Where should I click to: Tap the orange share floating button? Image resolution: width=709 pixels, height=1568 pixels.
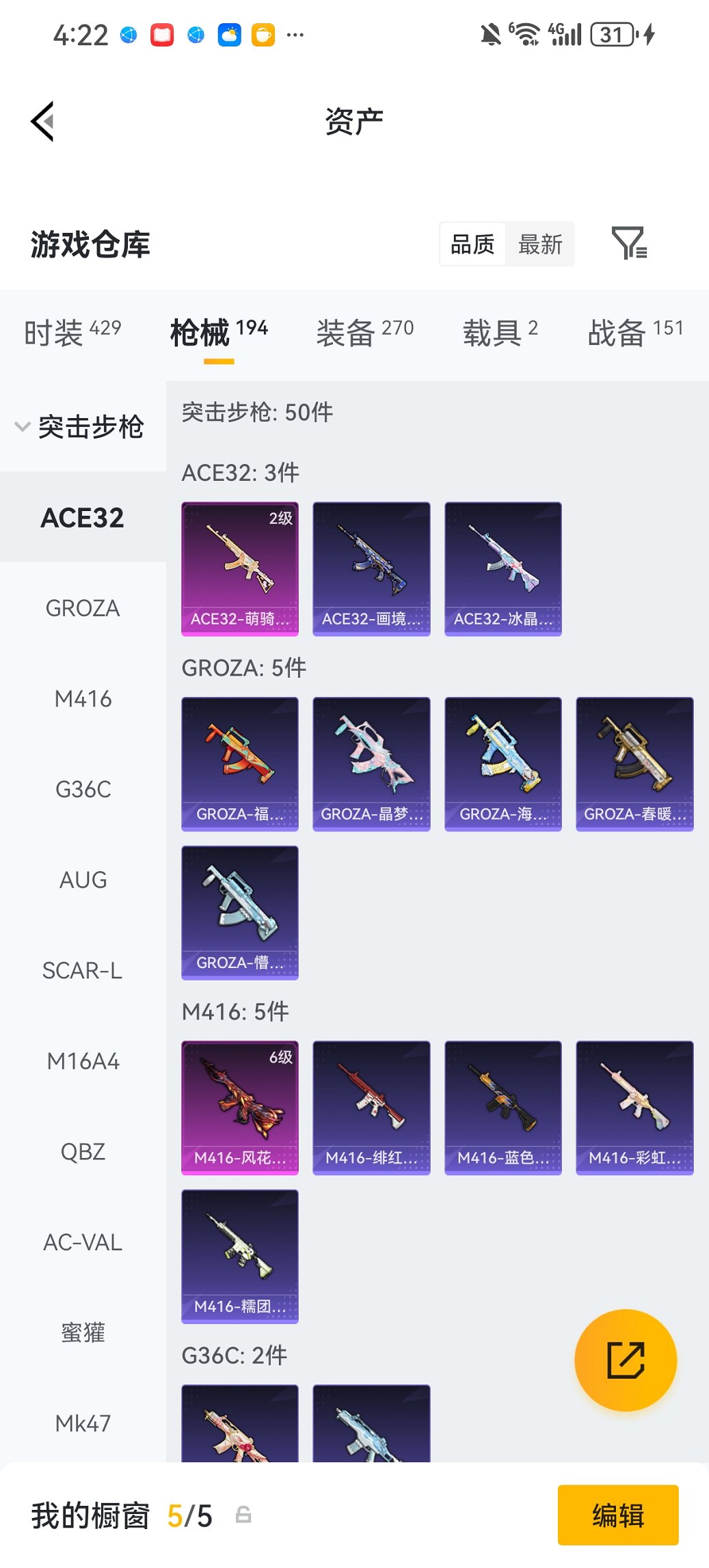coord(626,1360)
